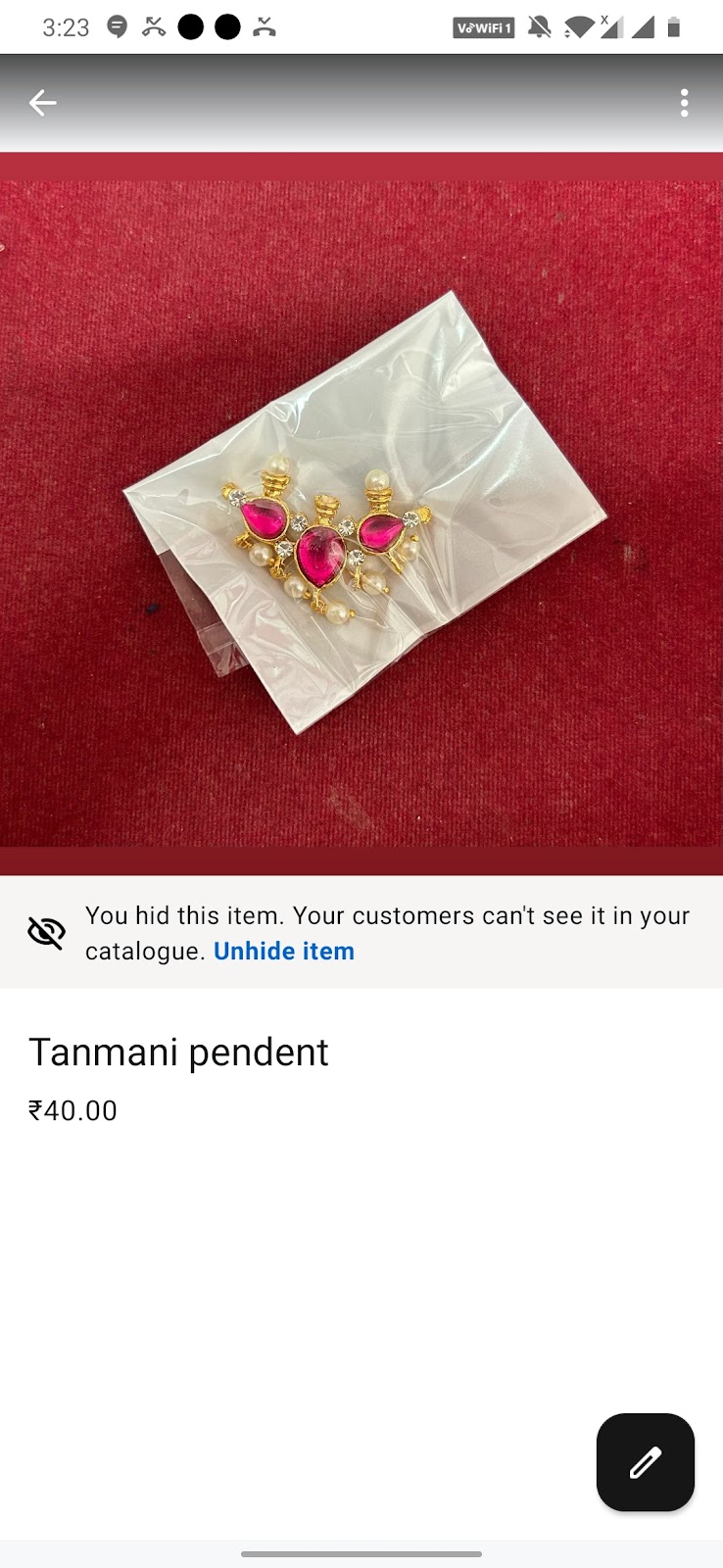Select the Tanmani pendent title text
The width and height of the screenshot is (723, 1568).
pos(179,1052)
